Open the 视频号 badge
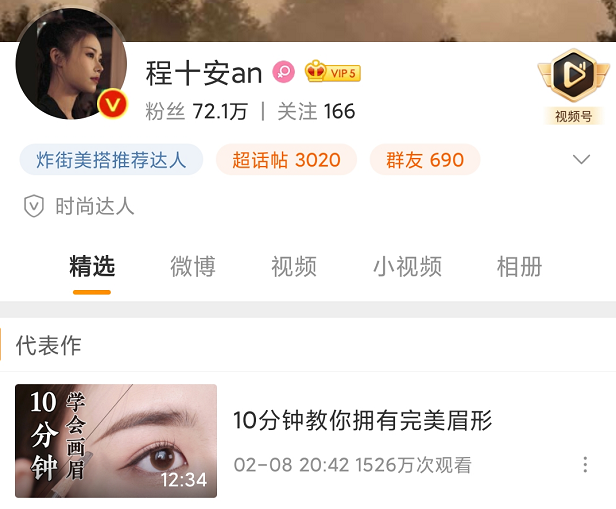Viewport: 616px width, 509px height. (573, 86)
